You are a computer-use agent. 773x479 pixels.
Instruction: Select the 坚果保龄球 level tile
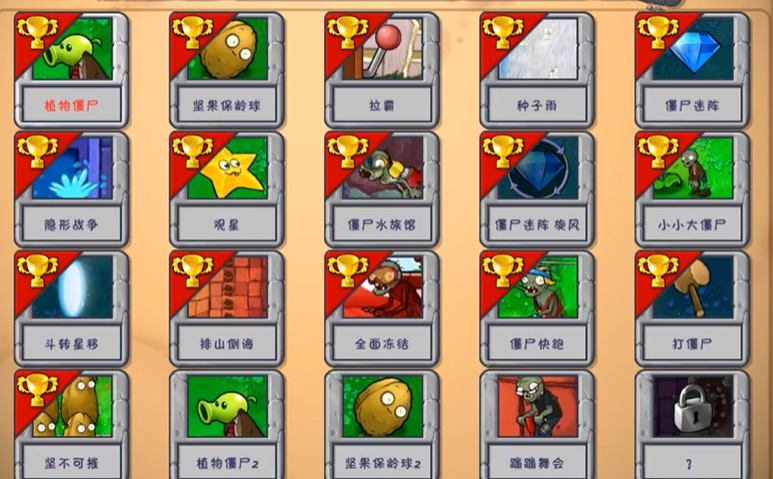226,68
